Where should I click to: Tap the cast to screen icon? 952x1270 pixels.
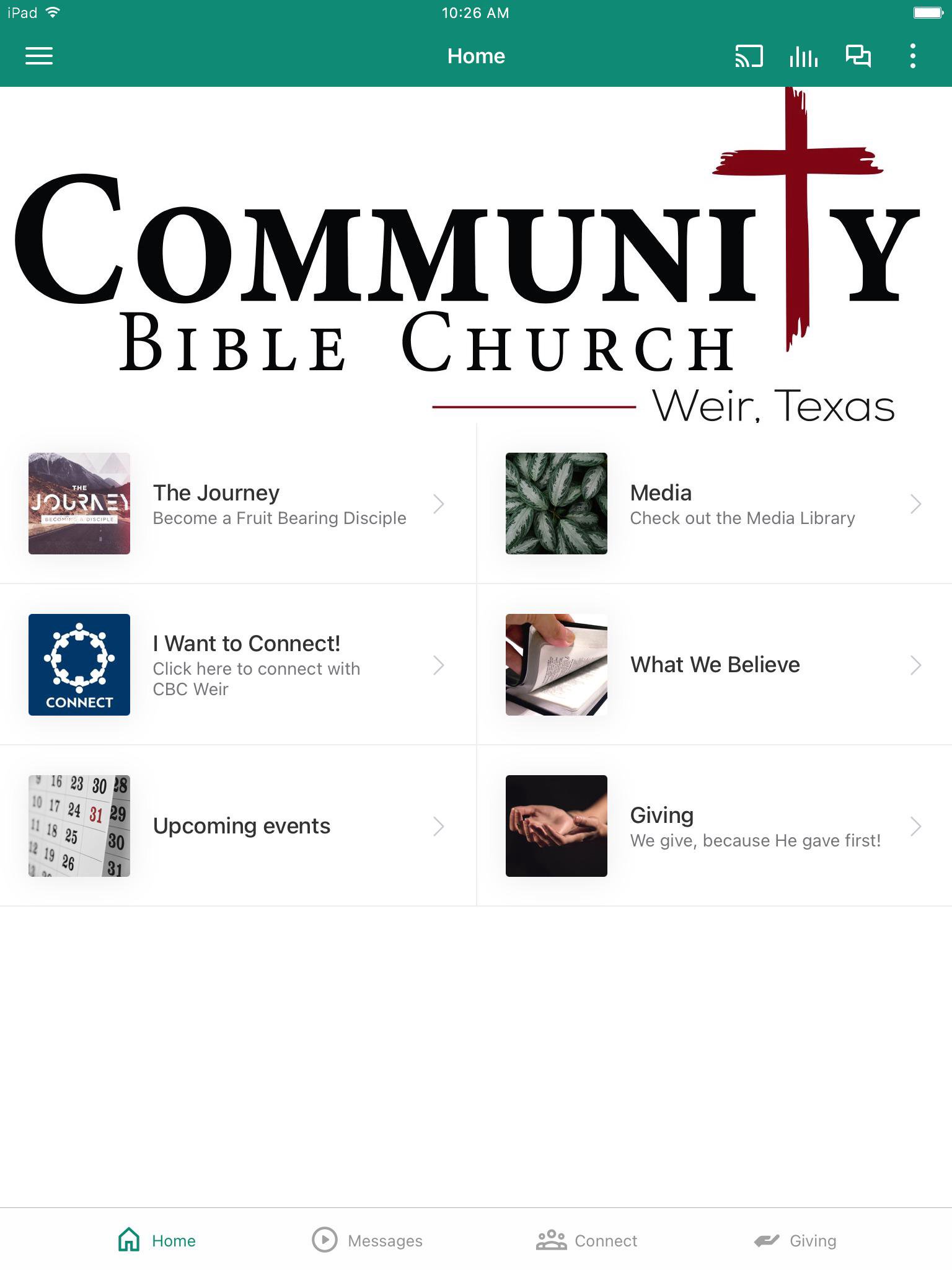click(749, 56)
